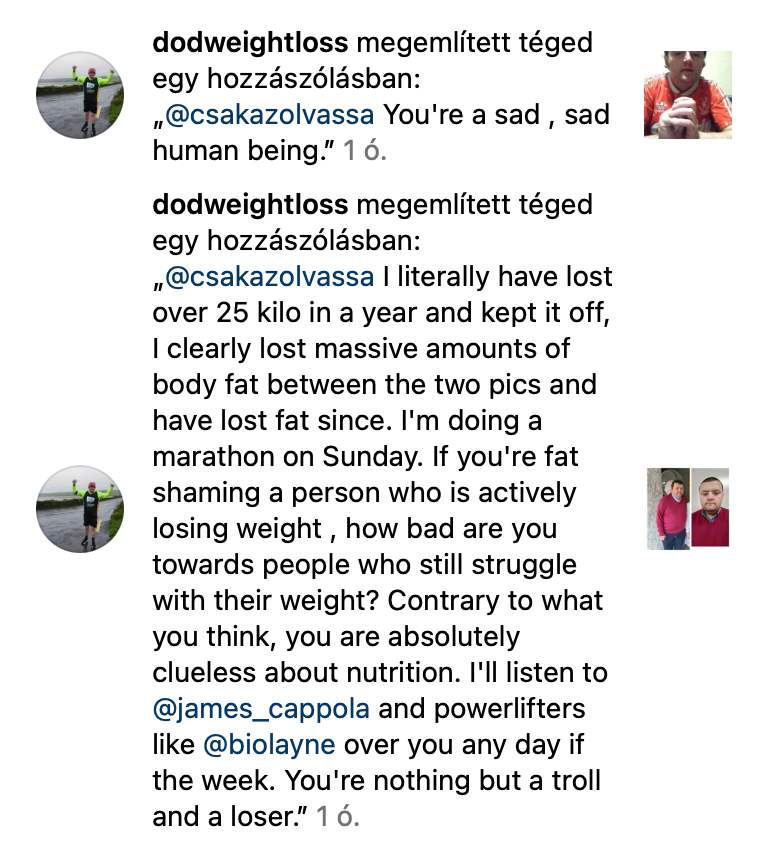This screenshot has height=856, width=768.
Task: Open dodweightloss avatar beside "sad human being" notification
Action: click(x=80, y=95)
